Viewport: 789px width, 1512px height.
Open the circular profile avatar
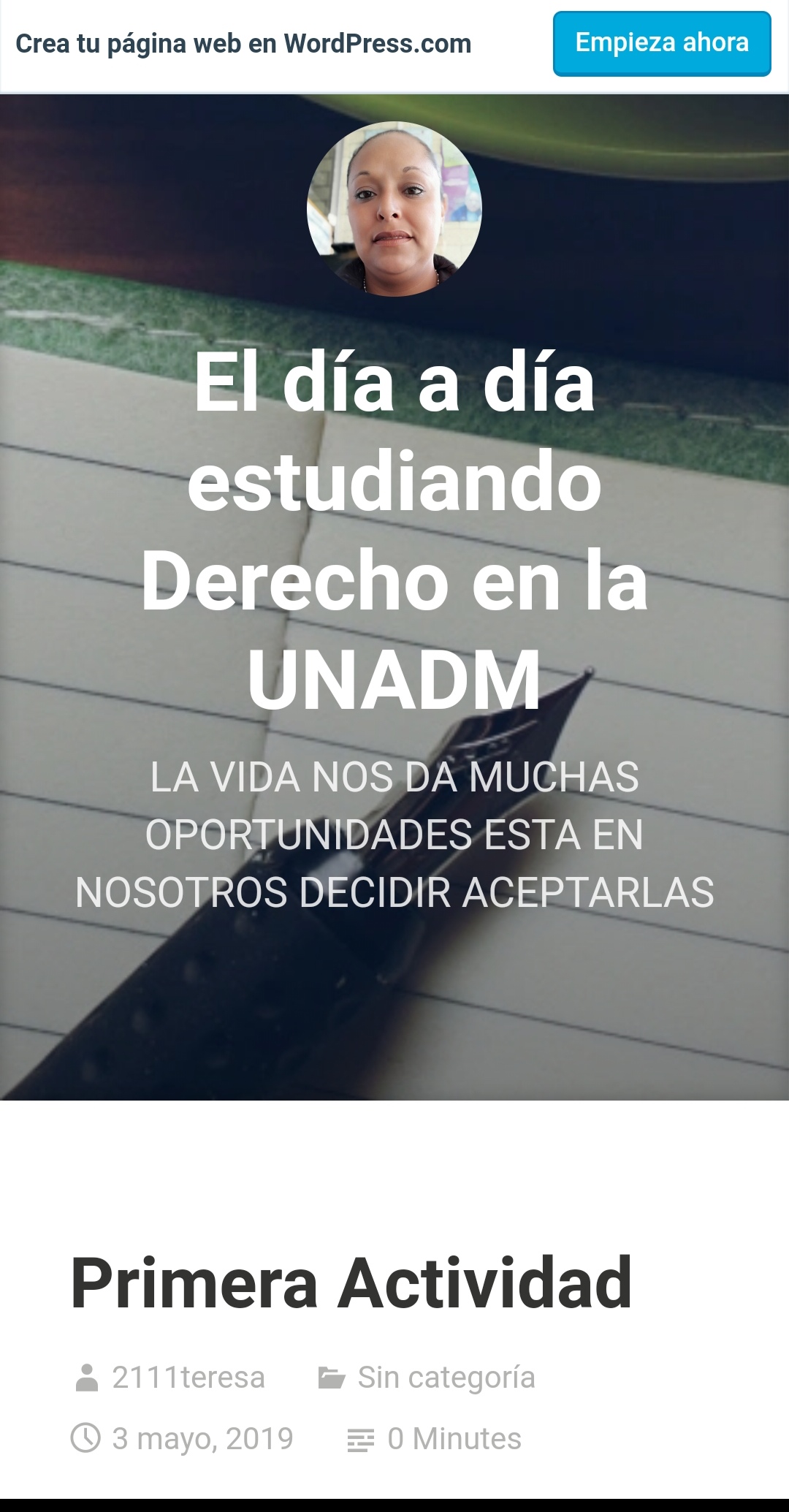394,209
